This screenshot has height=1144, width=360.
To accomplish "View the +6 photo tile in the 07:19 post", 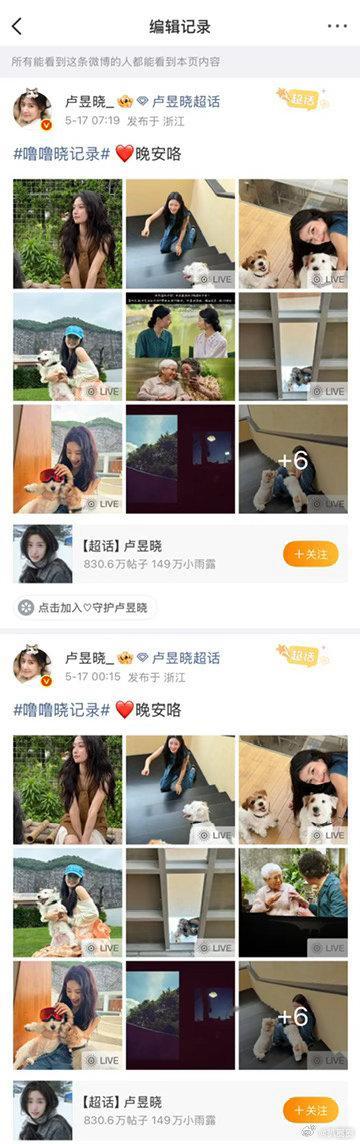I will 293,460.
